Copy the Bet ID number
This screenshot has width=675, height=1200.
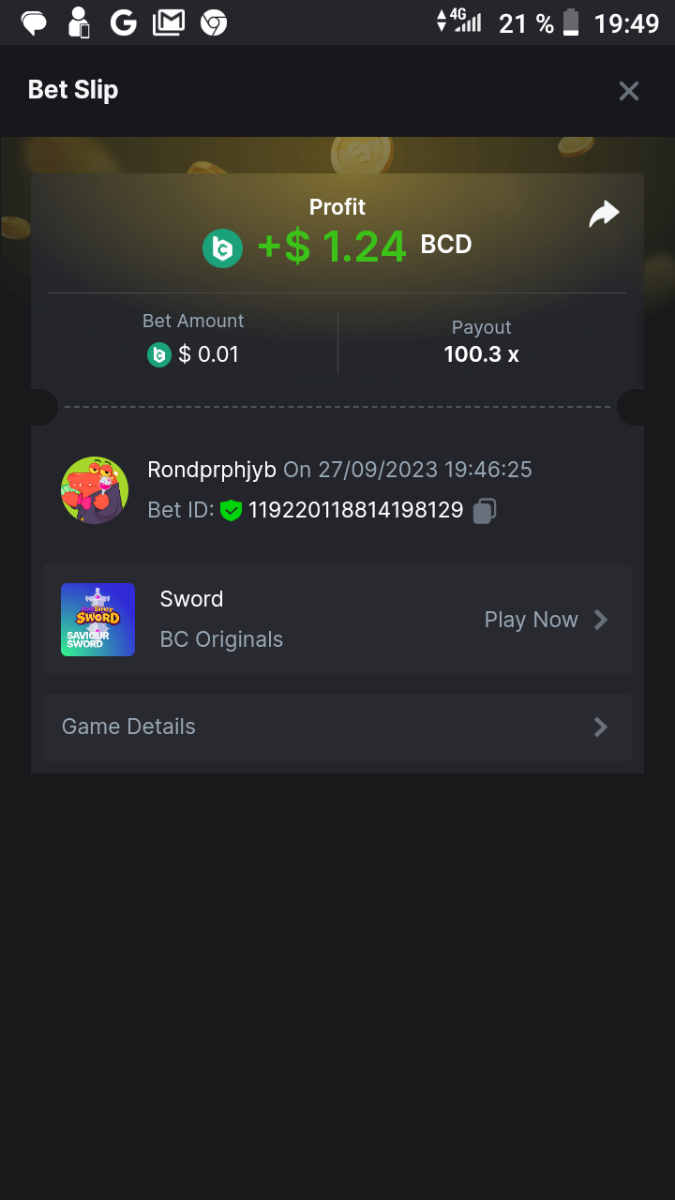(x=484, y=511)
